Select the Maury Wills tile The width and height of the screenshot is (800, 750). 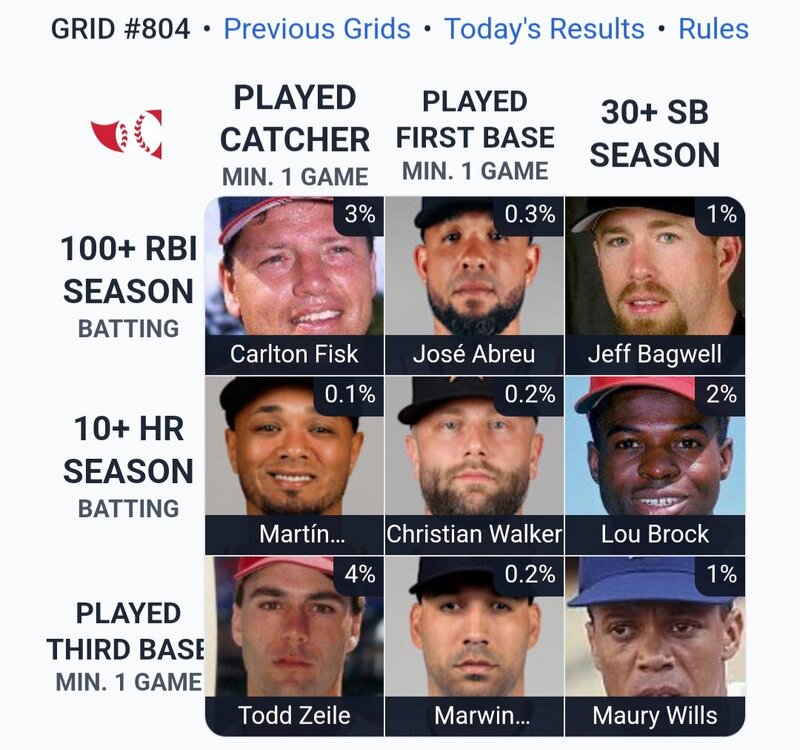point(654,645)
